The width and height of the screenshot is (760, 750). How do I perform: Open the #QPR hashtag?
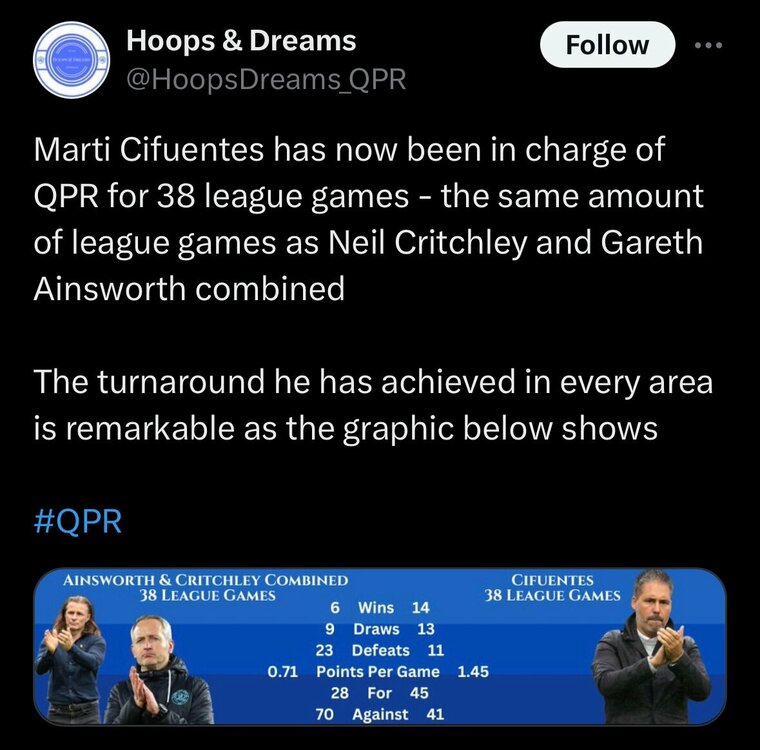[x=78, y=522]
